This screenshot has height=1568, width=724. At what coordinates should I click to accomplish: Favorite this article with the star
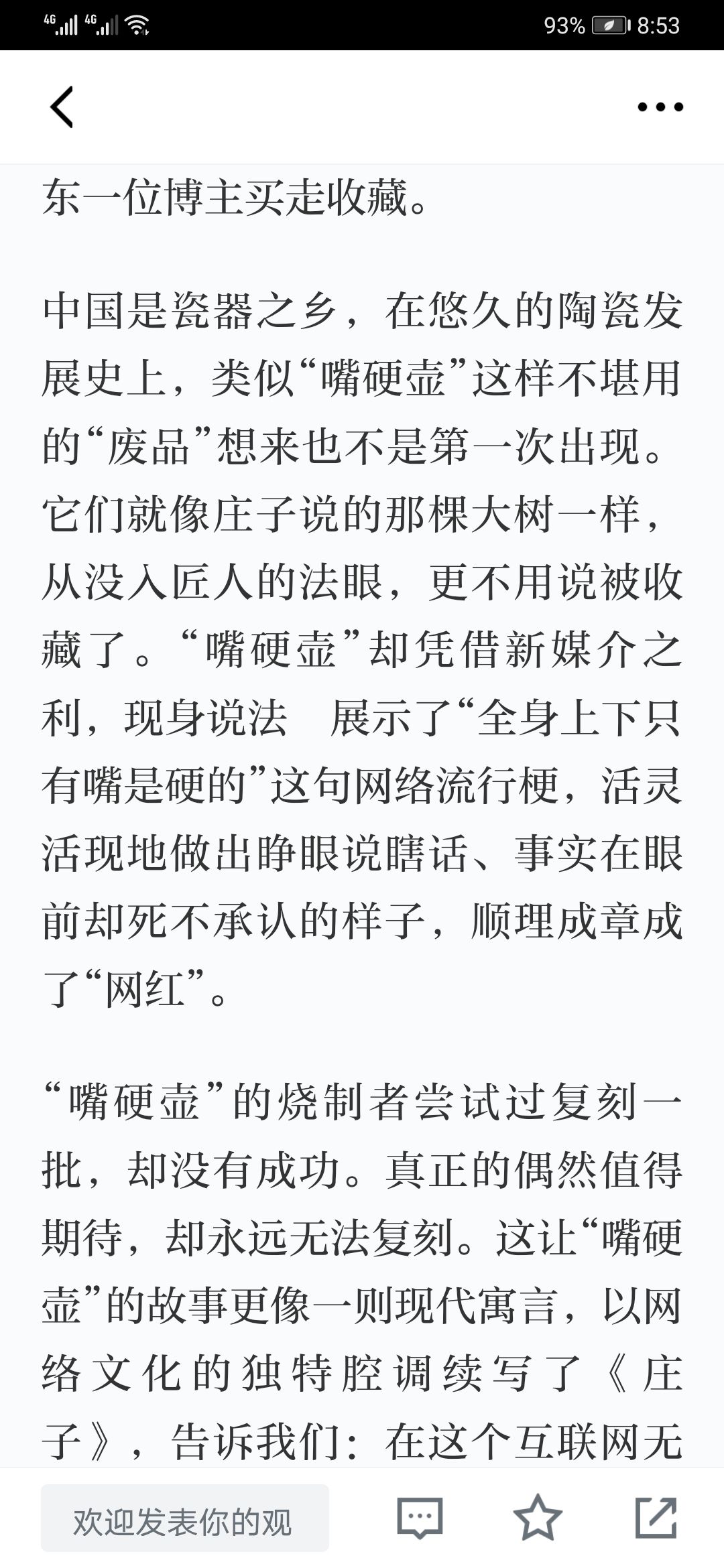[x=538, y=1517]
